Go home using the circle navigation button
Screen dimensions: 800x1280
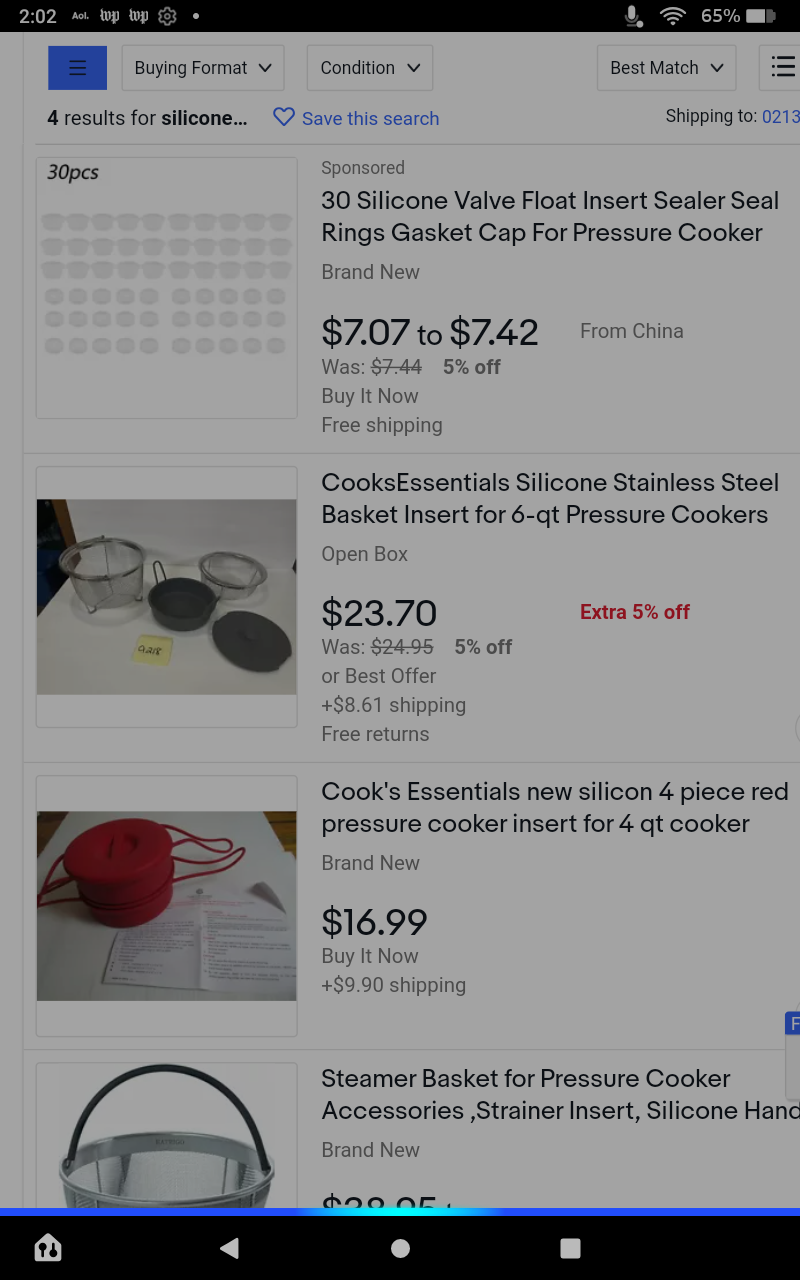coord(400,1247)
